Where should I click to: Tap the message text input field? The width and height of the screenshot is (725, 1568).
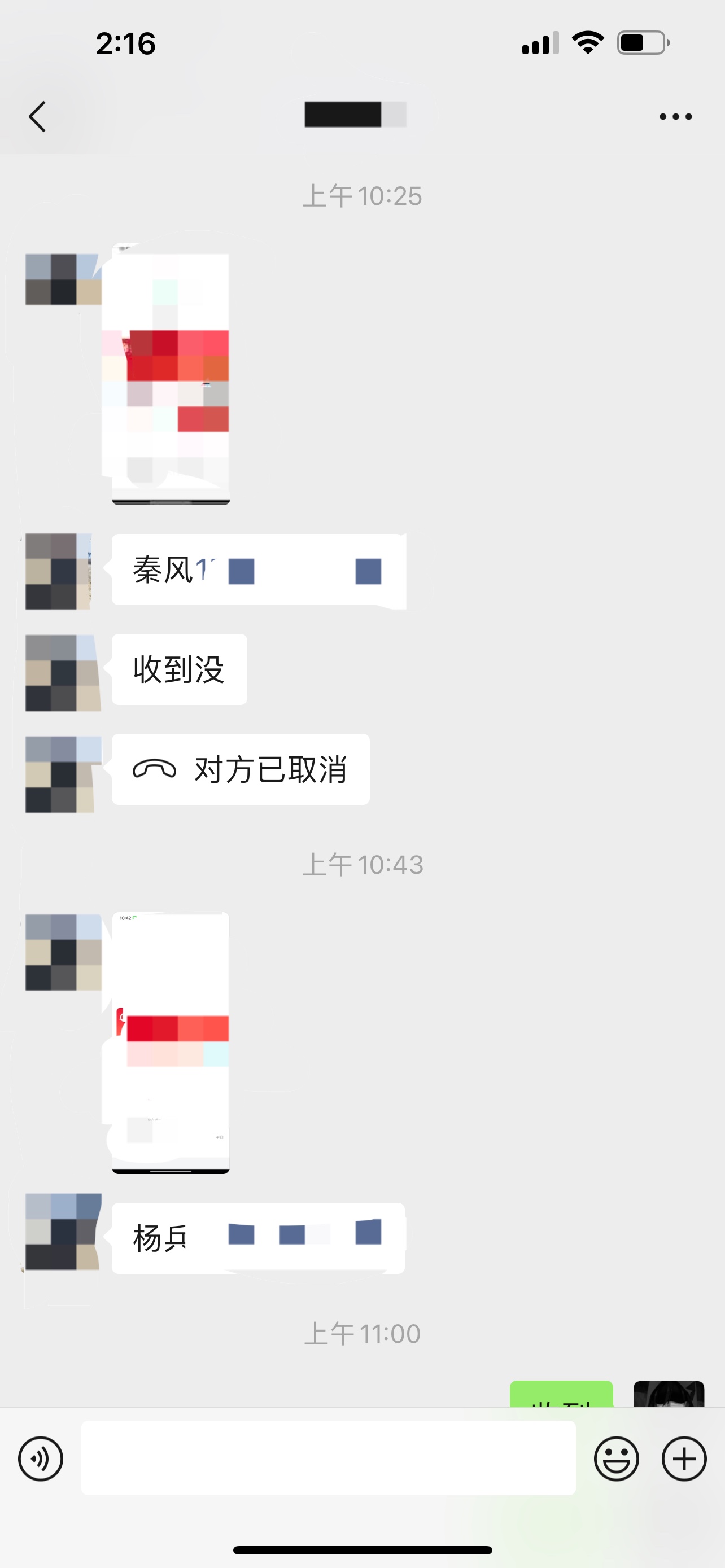click(x=329, y=1460)
